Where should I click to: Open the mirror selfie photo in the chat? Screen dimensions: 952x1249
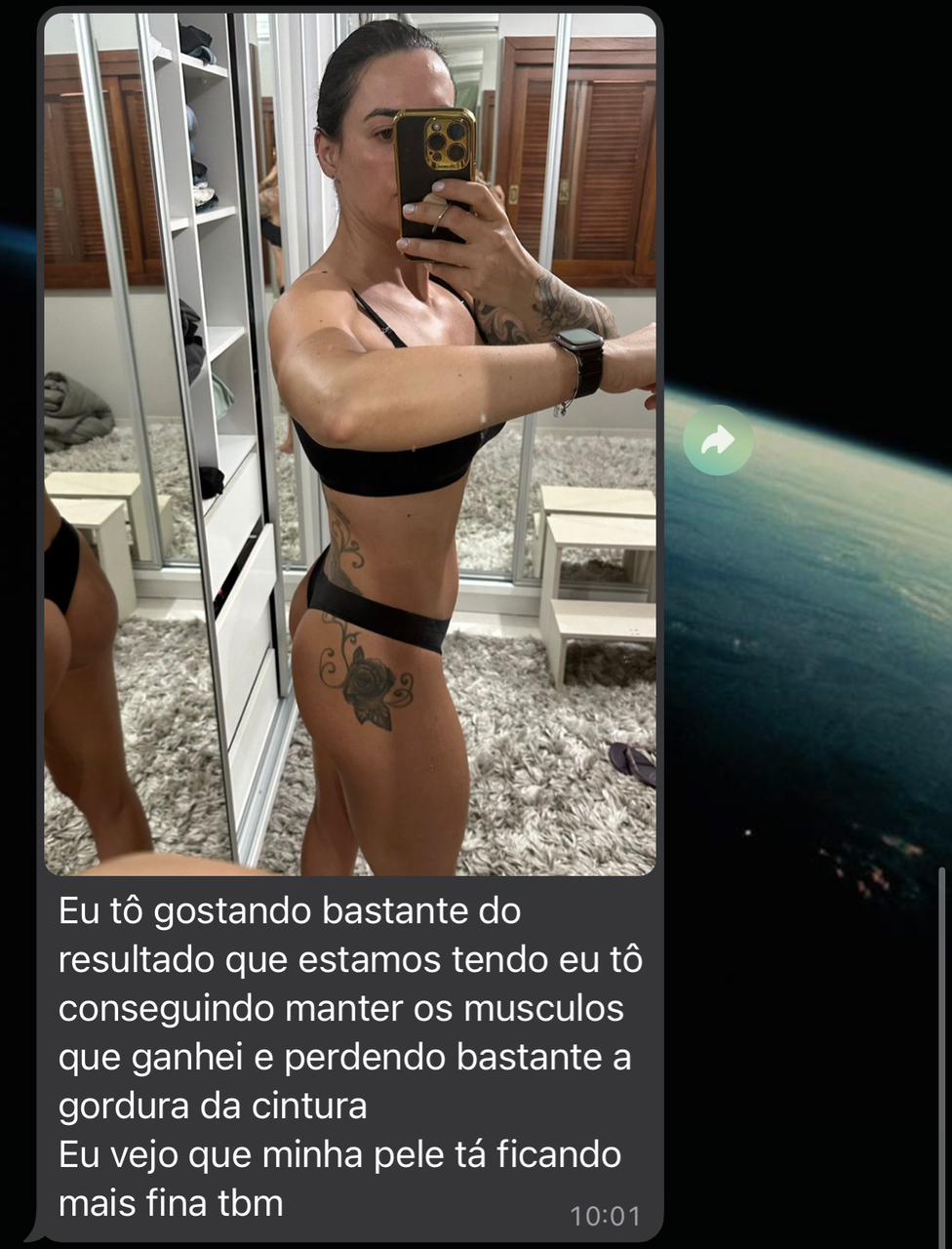click(x=349, y=444)
